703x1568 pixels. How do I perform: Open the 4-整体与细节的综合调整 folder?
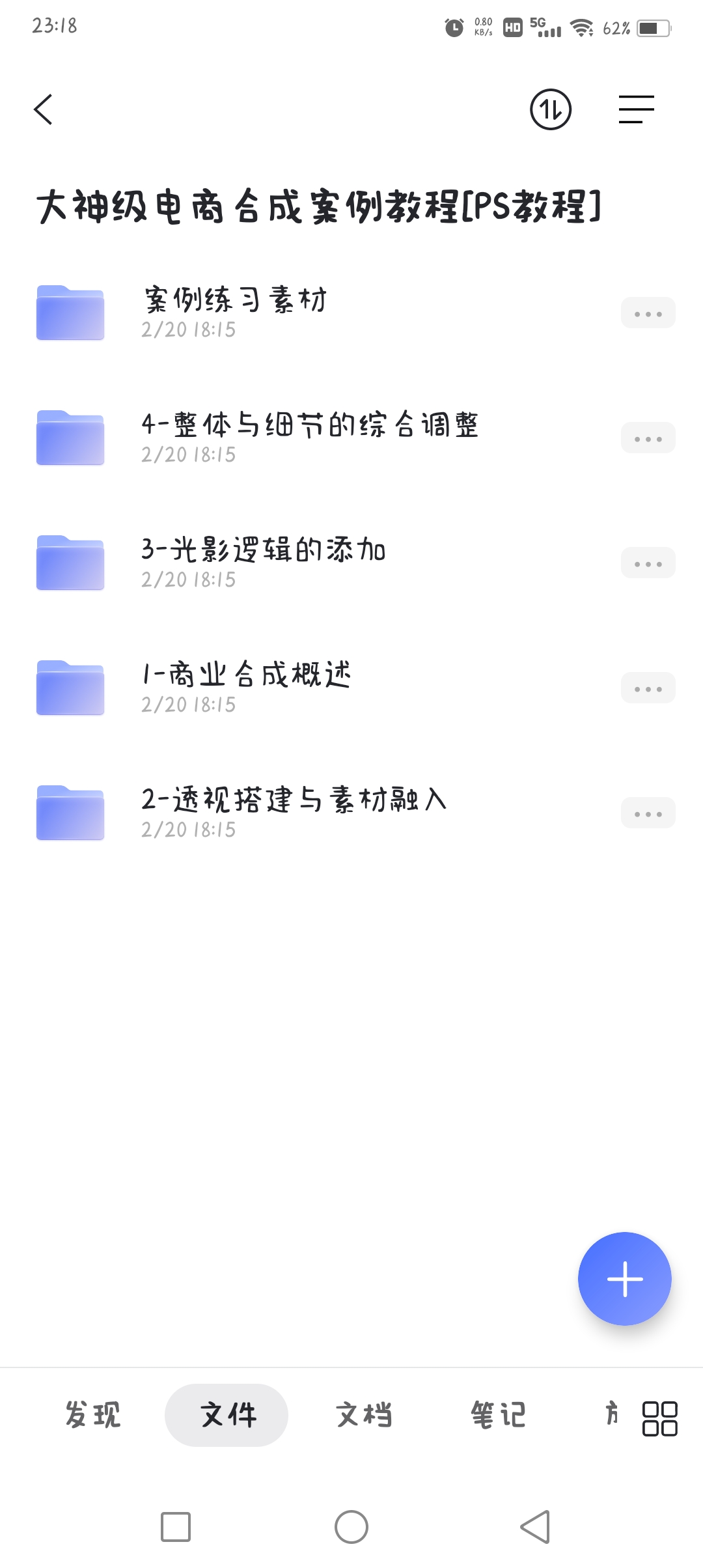(309, 438)
